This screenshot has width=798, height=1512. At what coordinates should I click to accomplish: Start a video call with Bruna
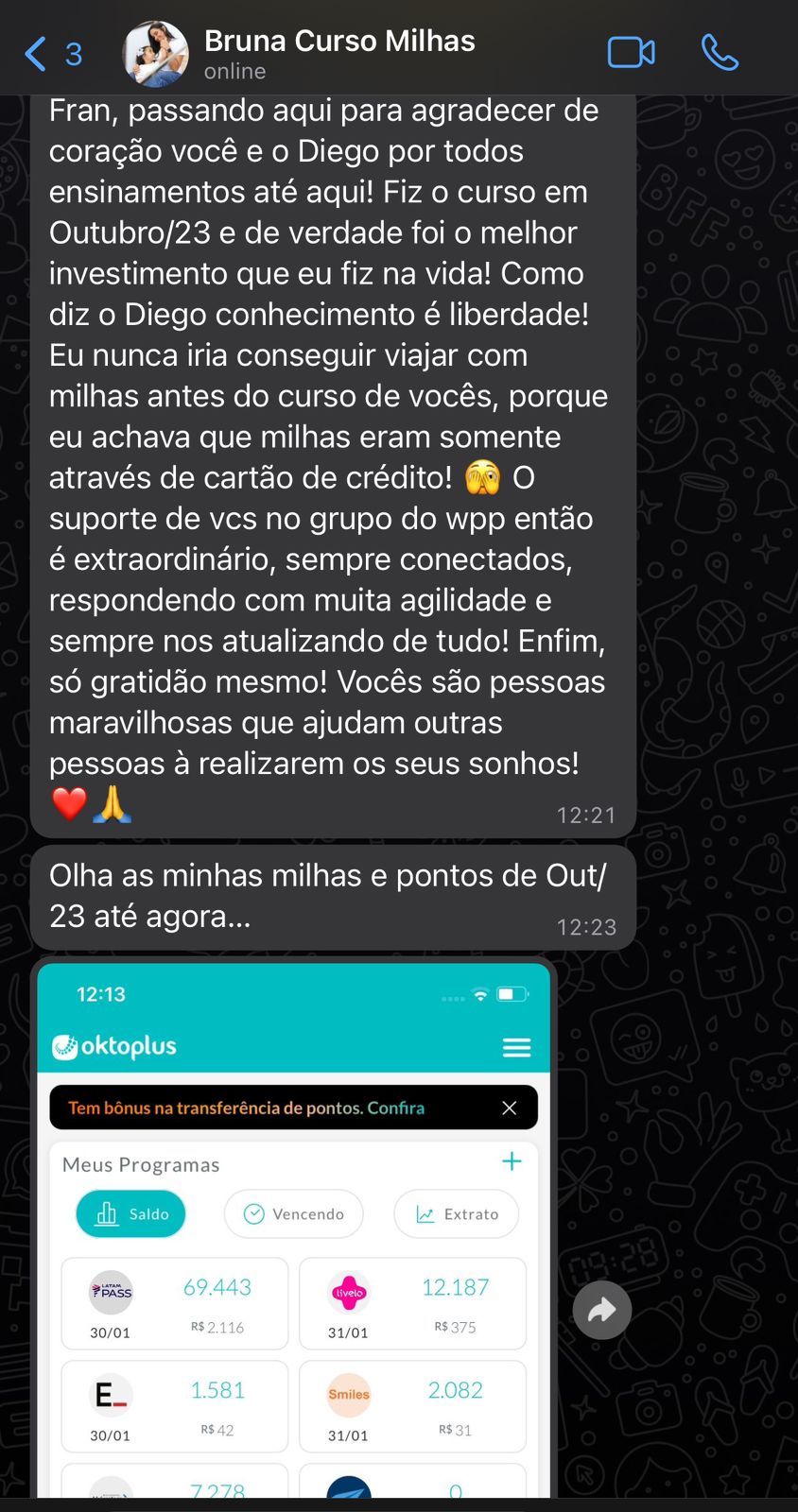(632, 53)
